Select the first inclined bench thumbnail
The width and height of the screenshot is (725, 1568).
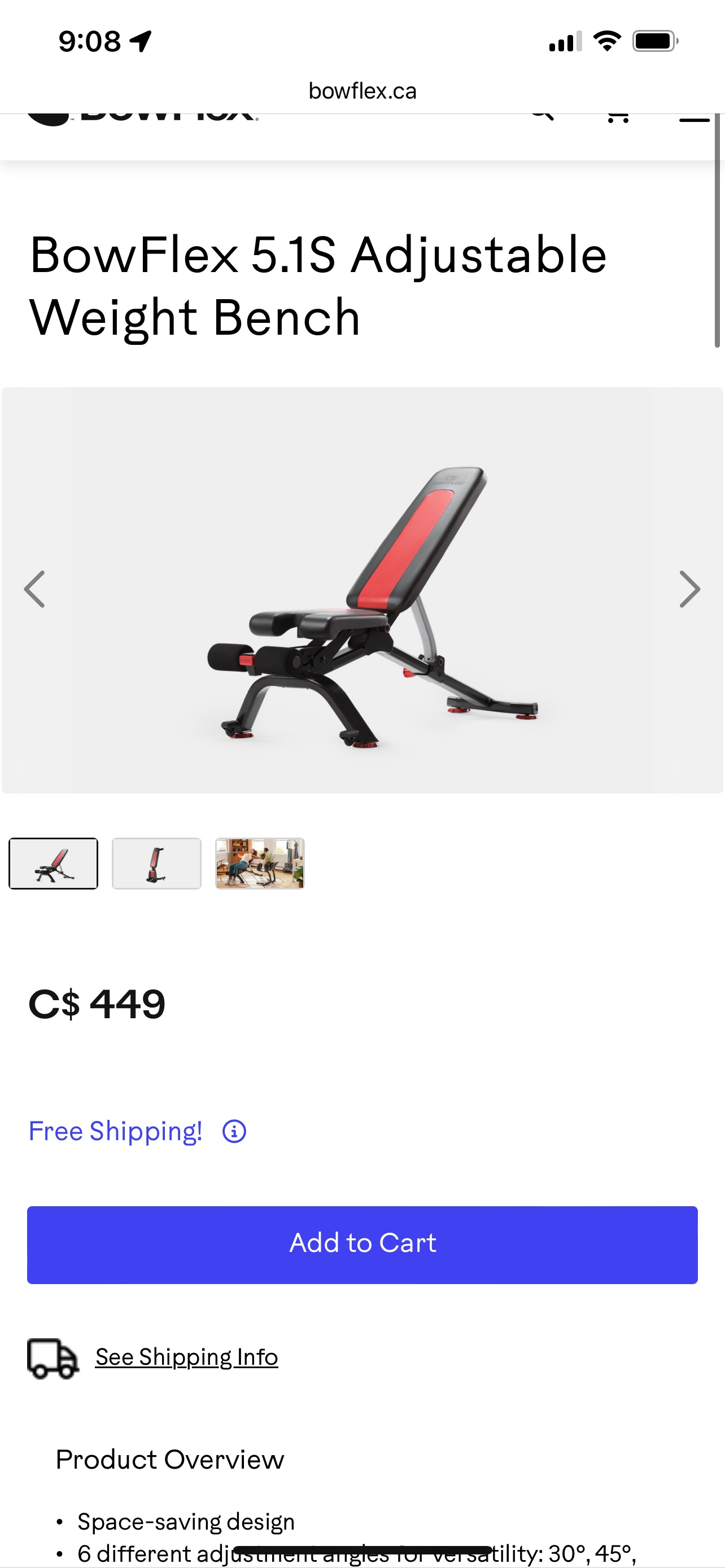(53, 863)
